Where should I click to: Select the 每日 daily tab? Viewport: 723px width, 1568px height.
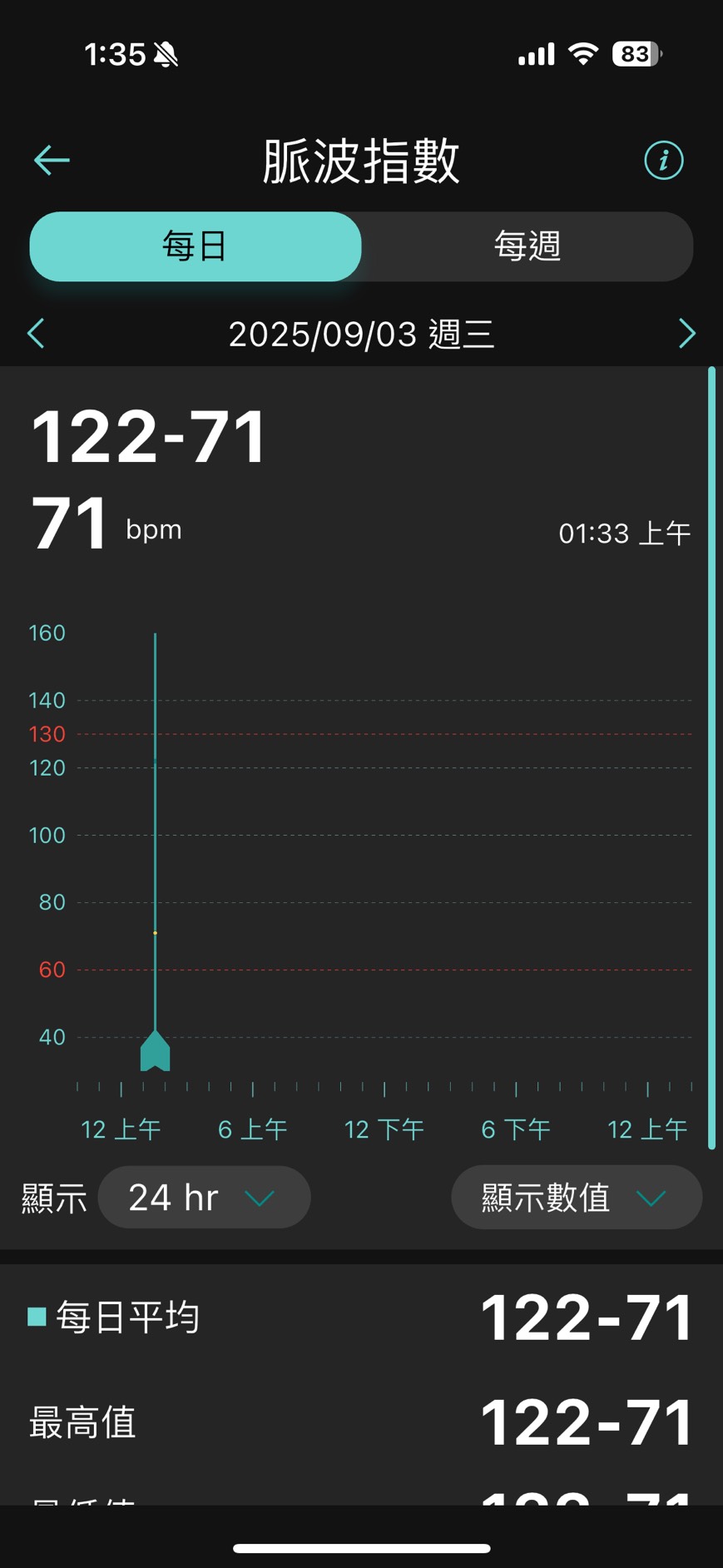[196, 246]
